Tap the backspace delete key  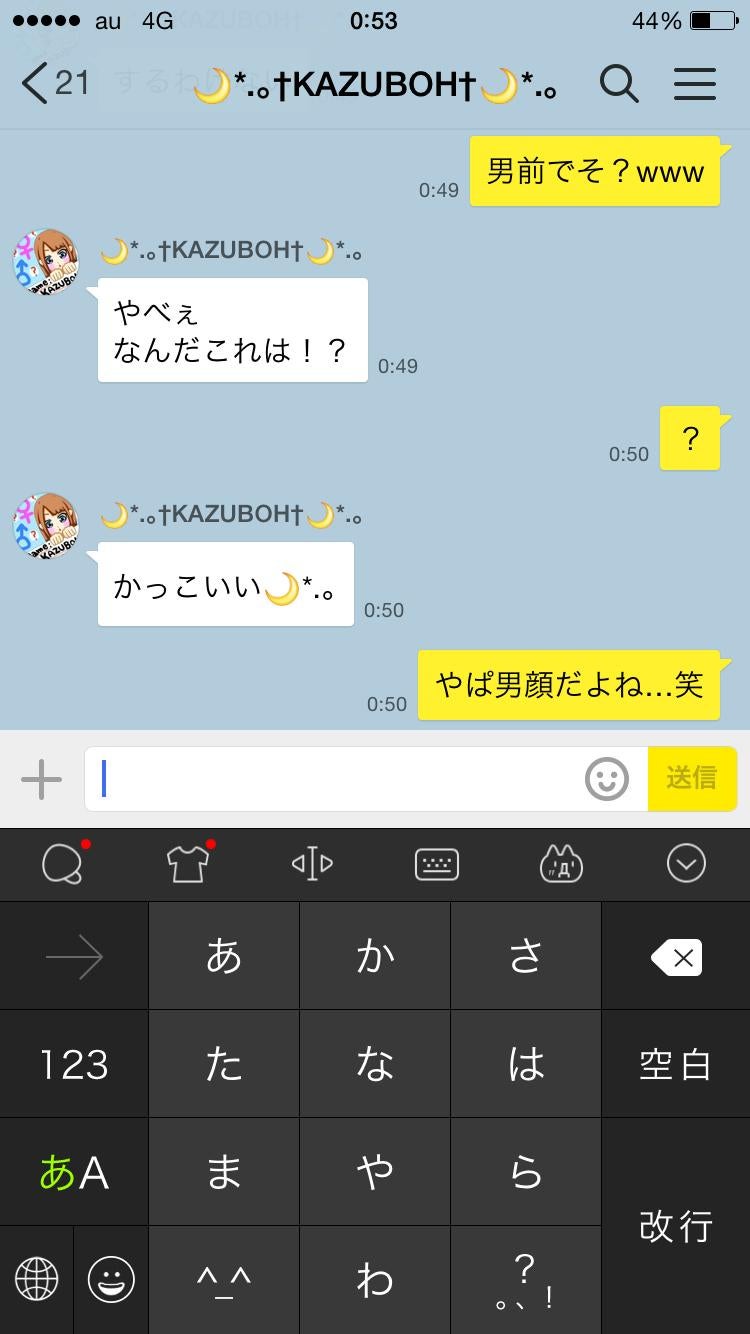coord(675,956)
